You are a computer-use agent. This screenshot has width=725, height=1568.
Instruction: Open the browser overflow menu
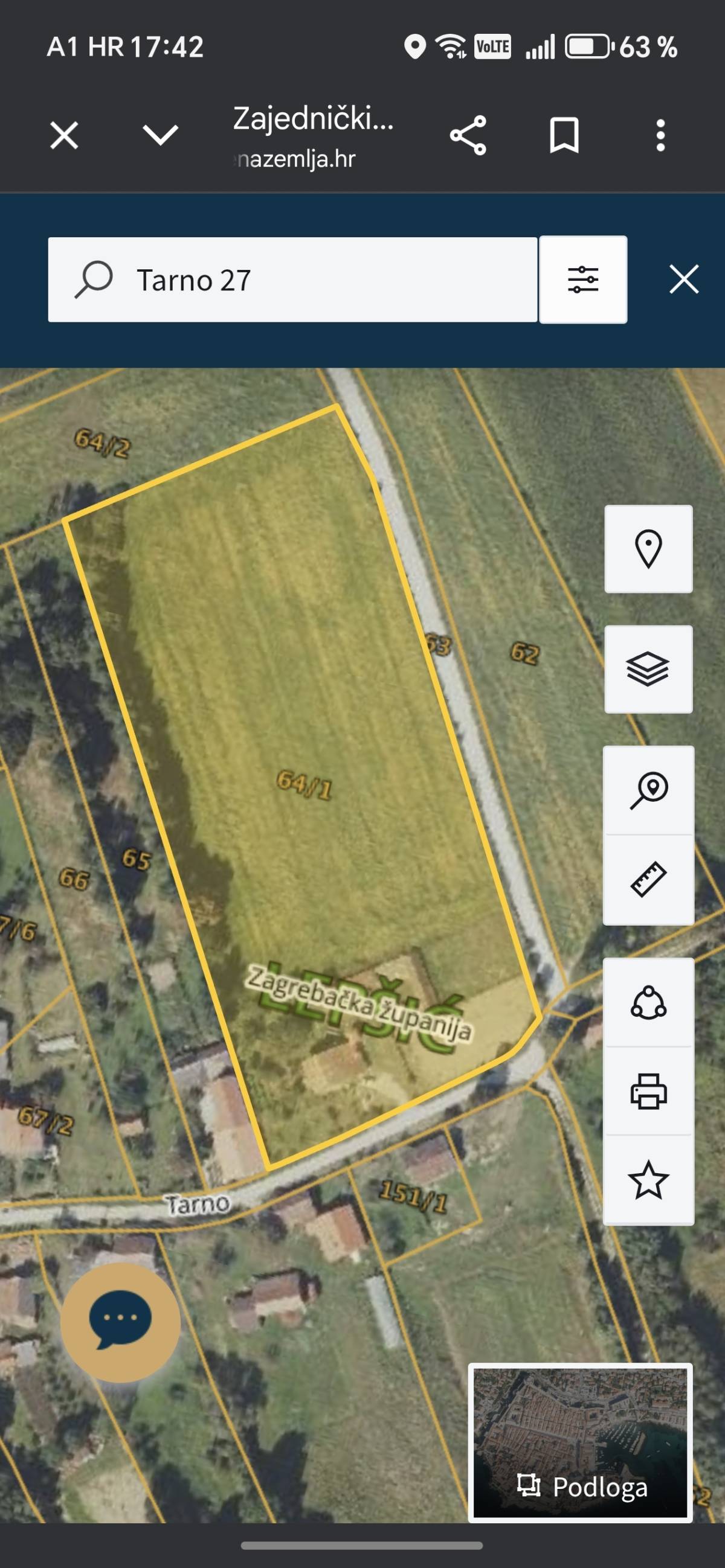coord(660,135)
